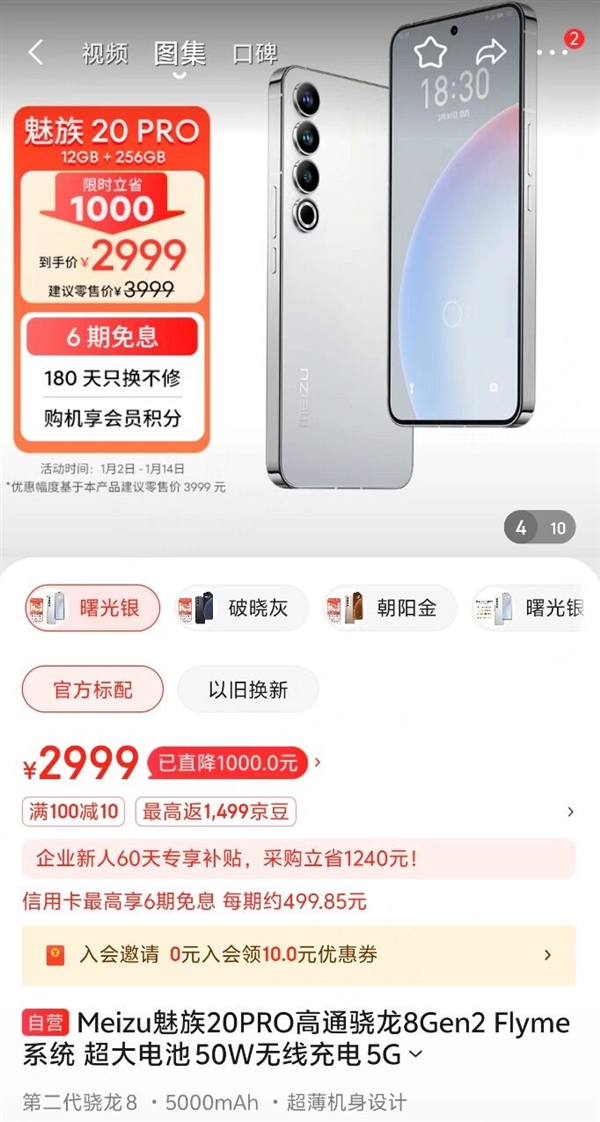Choose the 以旧换新 option

(x=248, y=689)
